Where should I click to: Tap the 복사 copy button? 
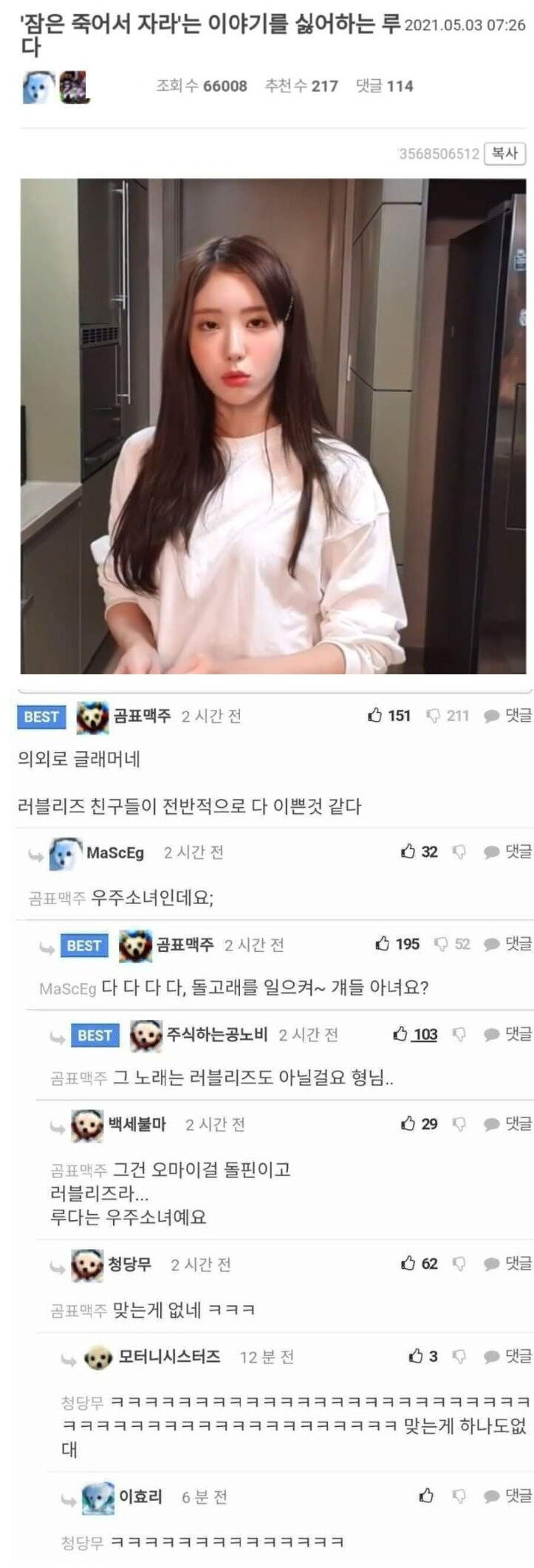click(504, 154)
